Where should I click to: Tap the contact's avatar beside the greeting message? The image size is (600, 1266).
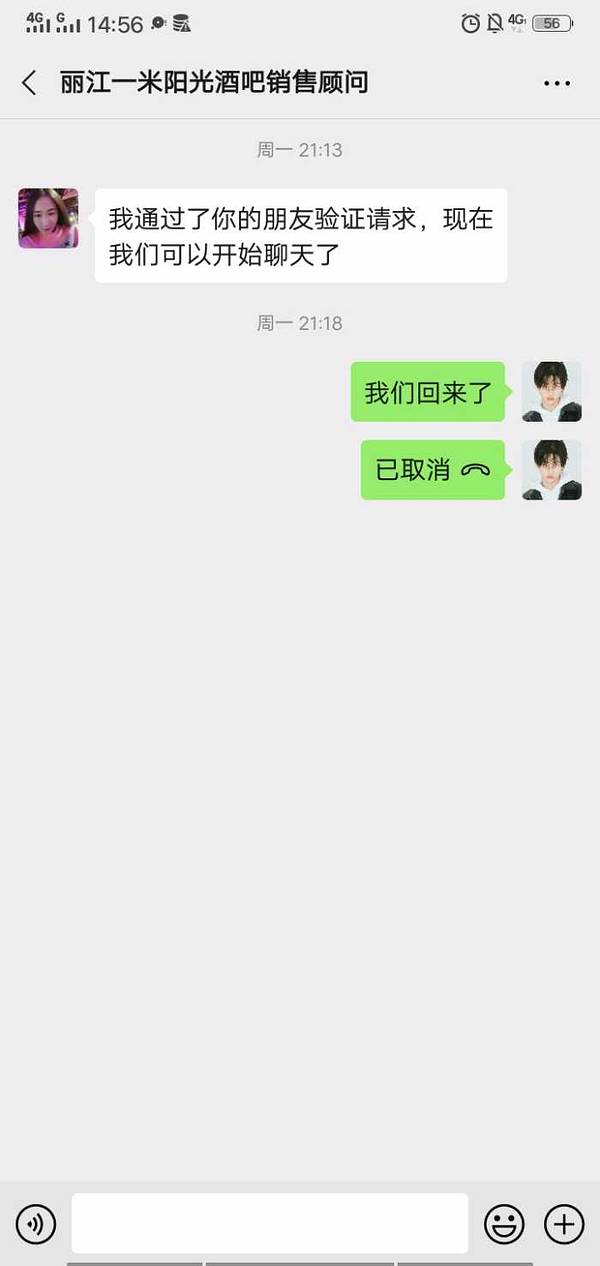(48, 218)
